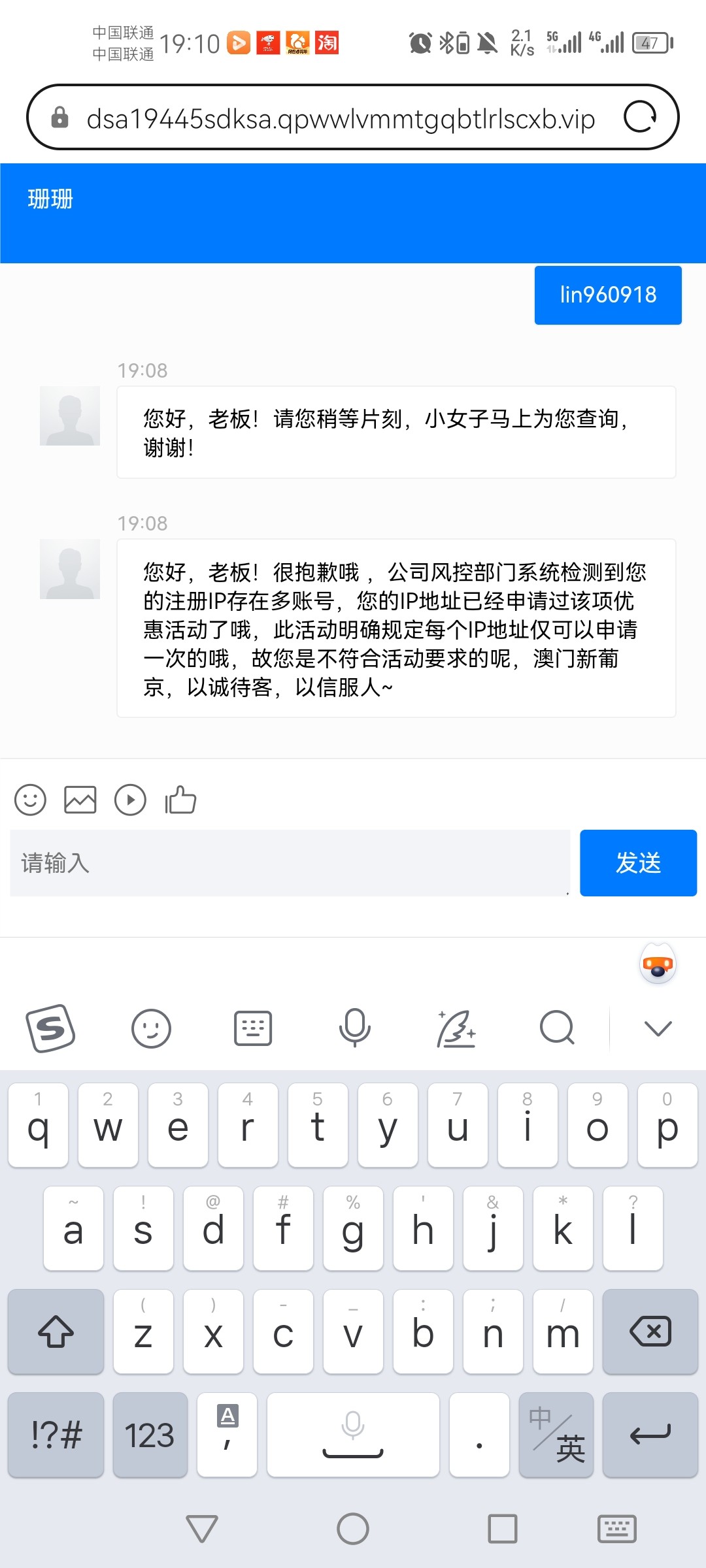Switch keyboard layout option
The width and height of the screenshot is (706, 1568).
click(253, 1028)
